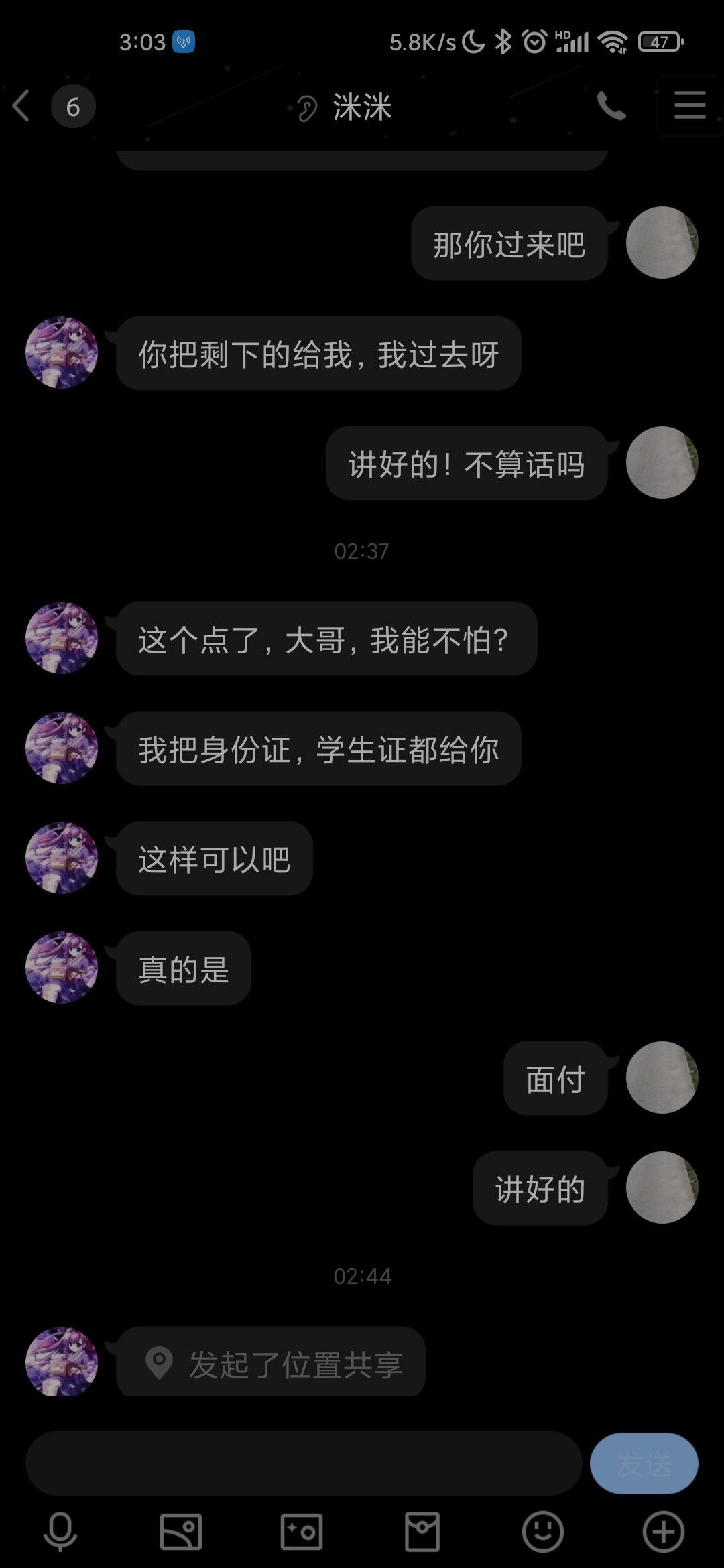Tap the plus icon for more attachments
The height and width of the screenshot is (1568, 724).
pyautogui.click(x=662, y=1532)
